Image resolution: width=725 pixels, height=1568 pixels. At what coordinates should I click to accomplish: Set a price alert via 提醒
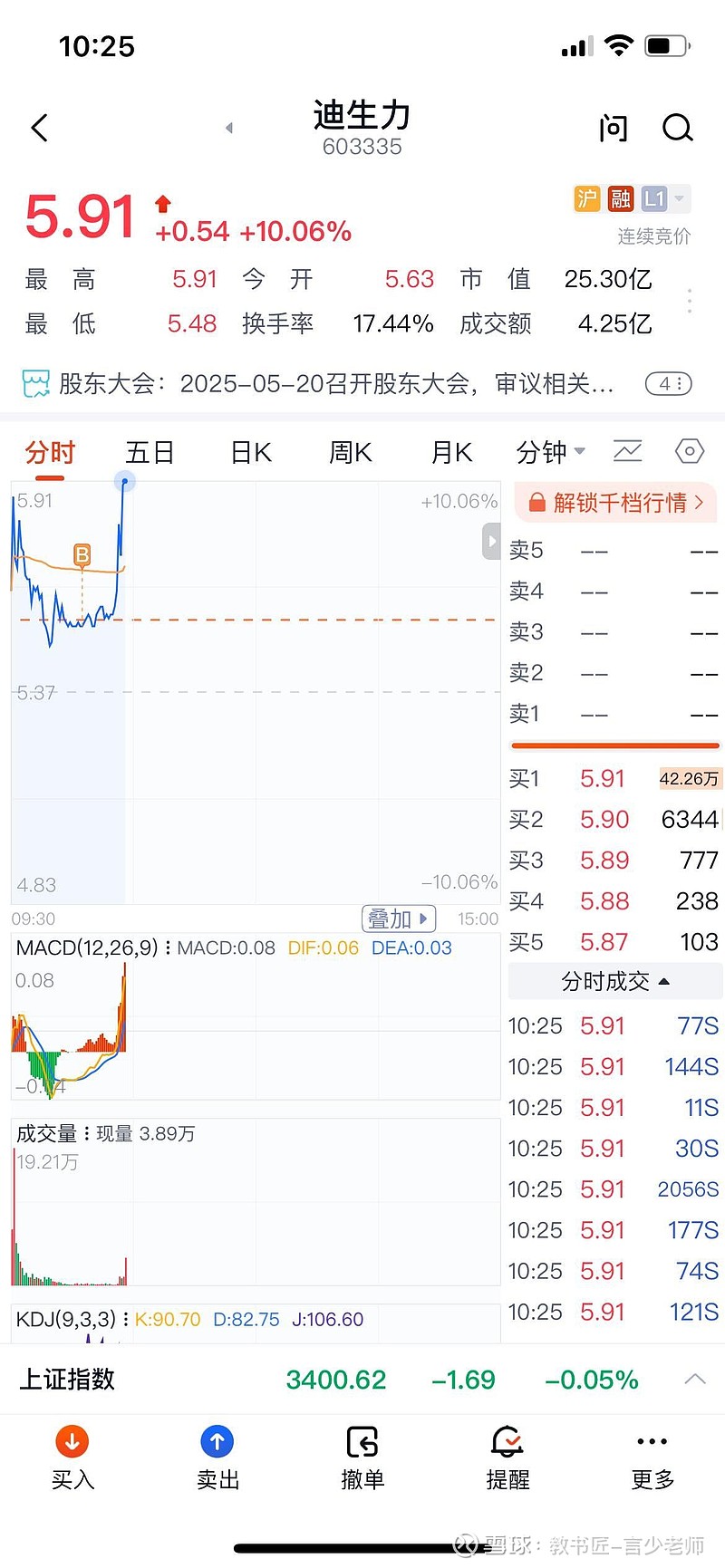click(507, 1458)
